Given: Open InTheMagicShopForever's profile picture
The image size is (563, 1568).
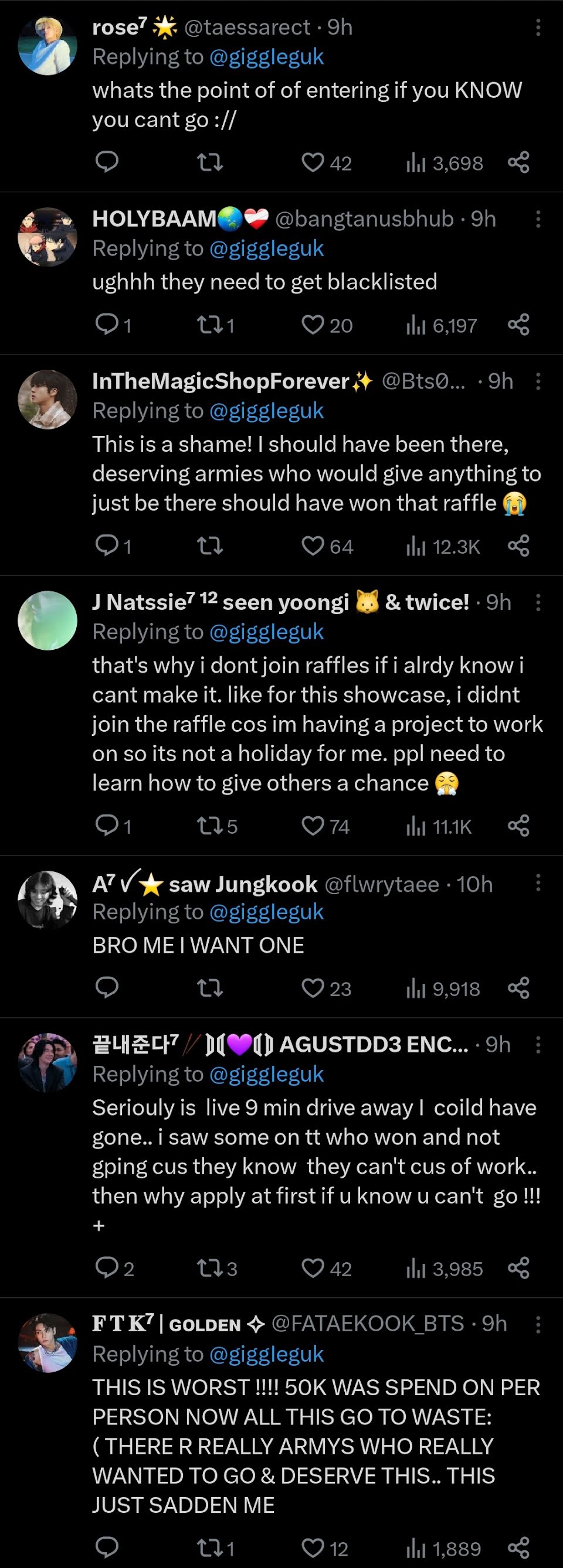Looking at the screenshot, I should point(48,399).
